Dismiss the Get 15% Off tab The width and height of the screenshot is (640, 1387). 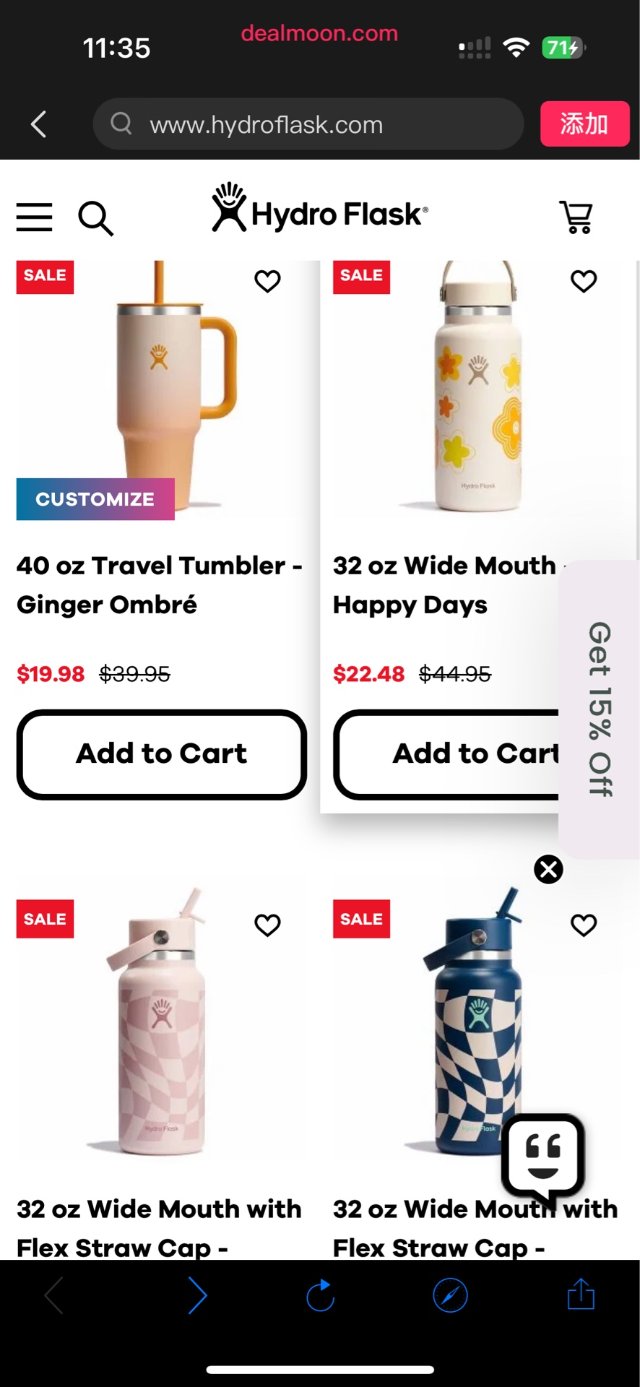coord(548,869)
